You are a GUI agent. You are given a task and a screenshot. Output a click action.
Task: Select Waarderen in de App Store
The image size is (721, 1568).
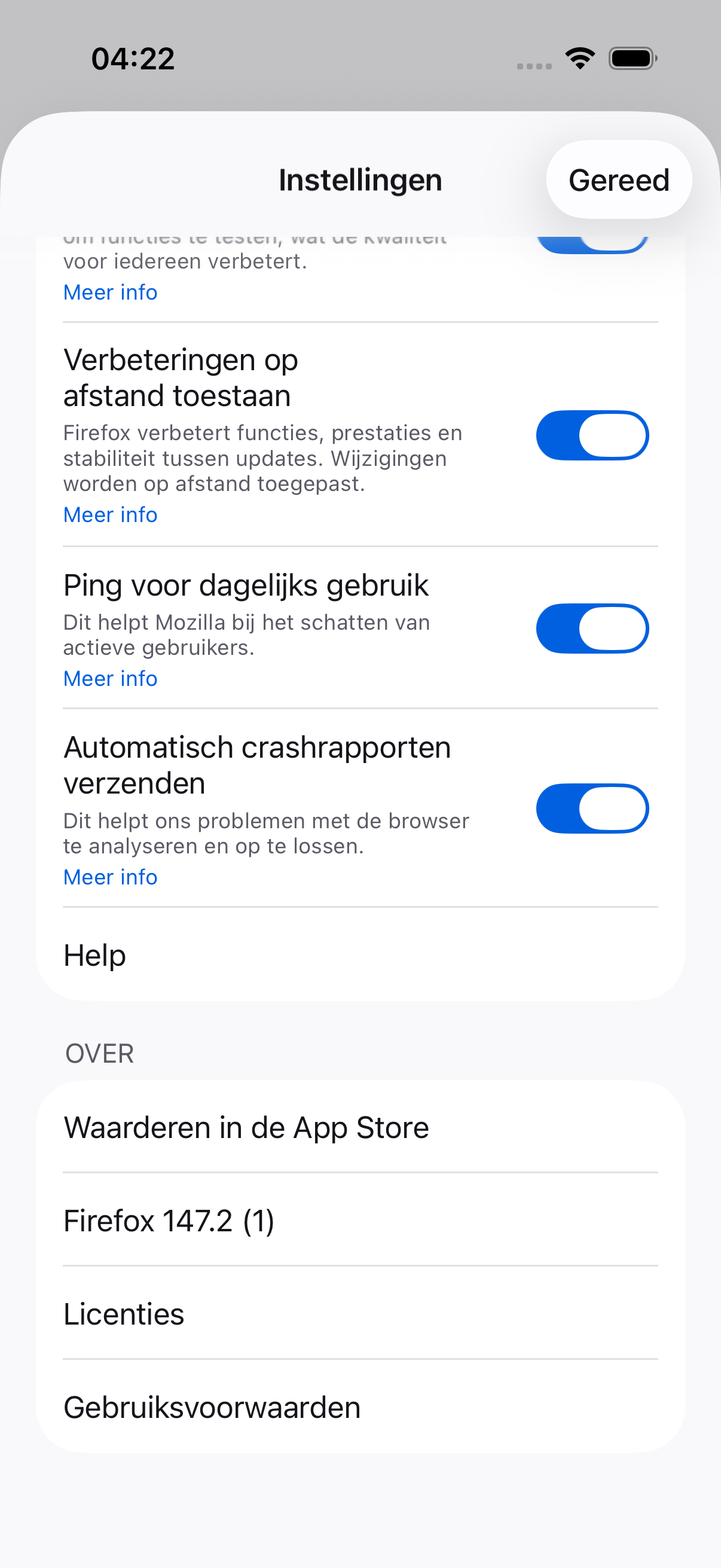[x=360, y=1127]
